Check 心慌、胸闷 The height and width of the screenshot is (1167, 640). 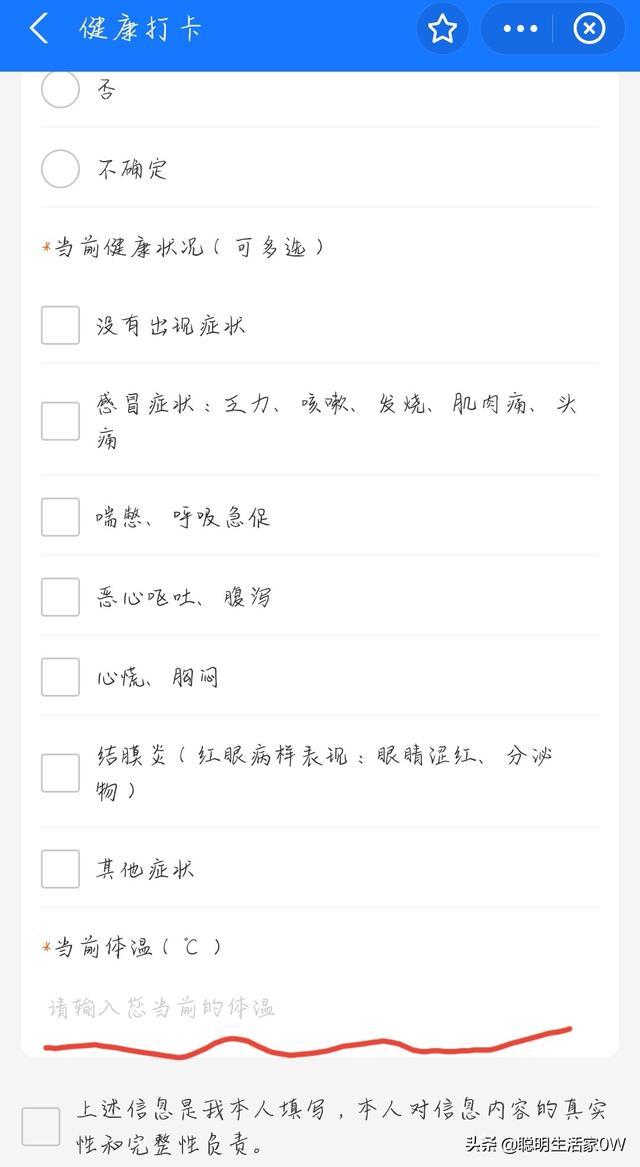click(60, 677)
